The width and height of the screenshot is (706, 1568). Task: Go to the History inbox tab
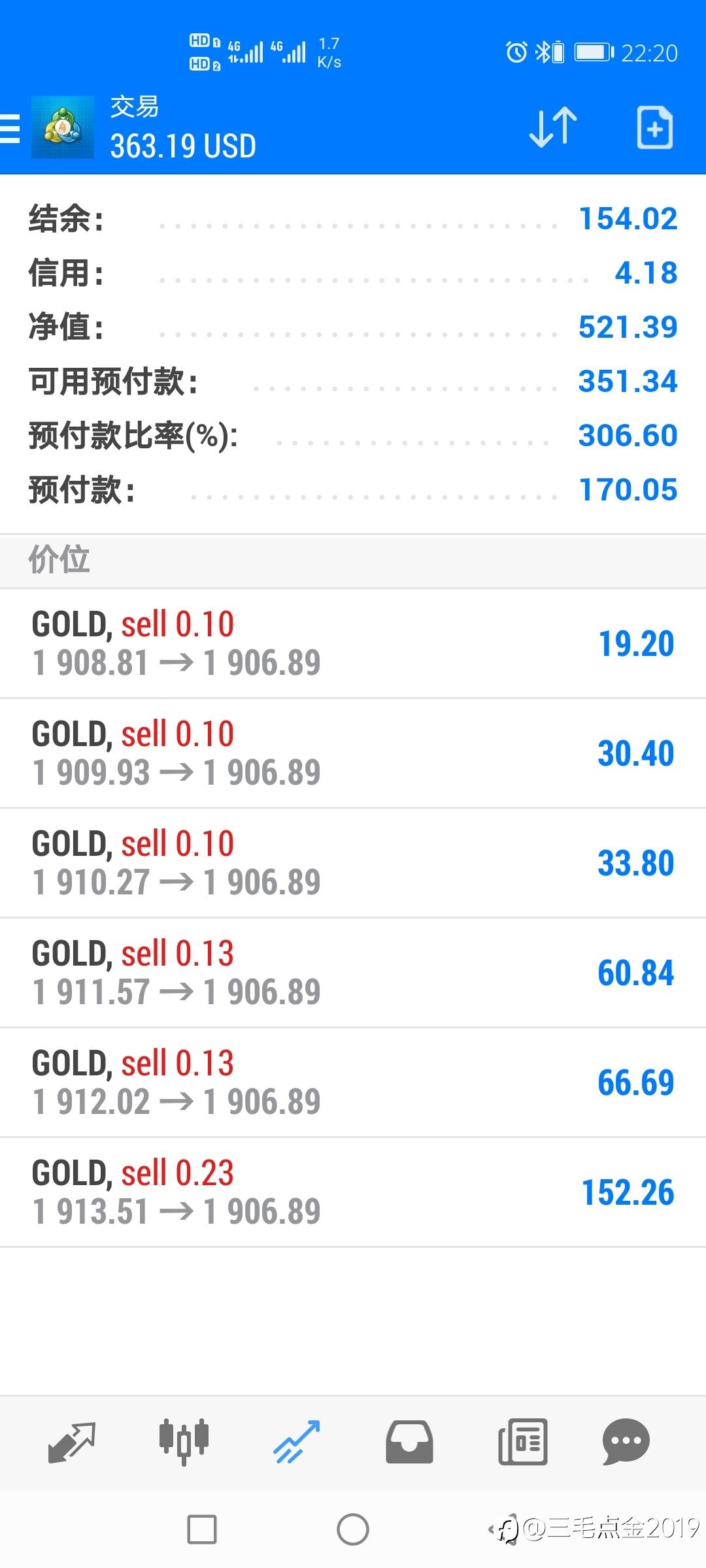[x=409, y=1442]
